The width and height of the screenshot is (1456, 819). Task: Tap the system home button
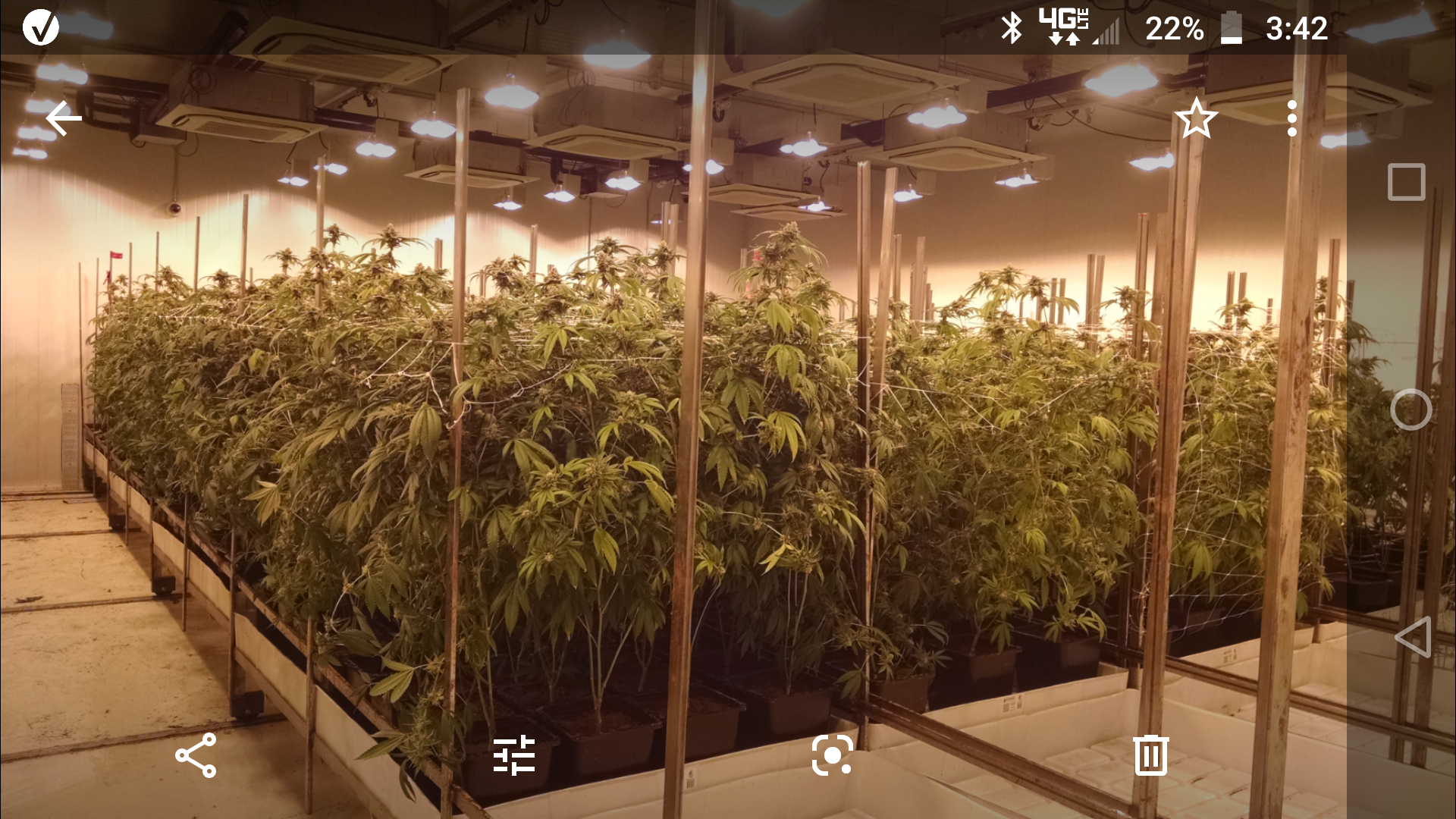(1410, 410)
